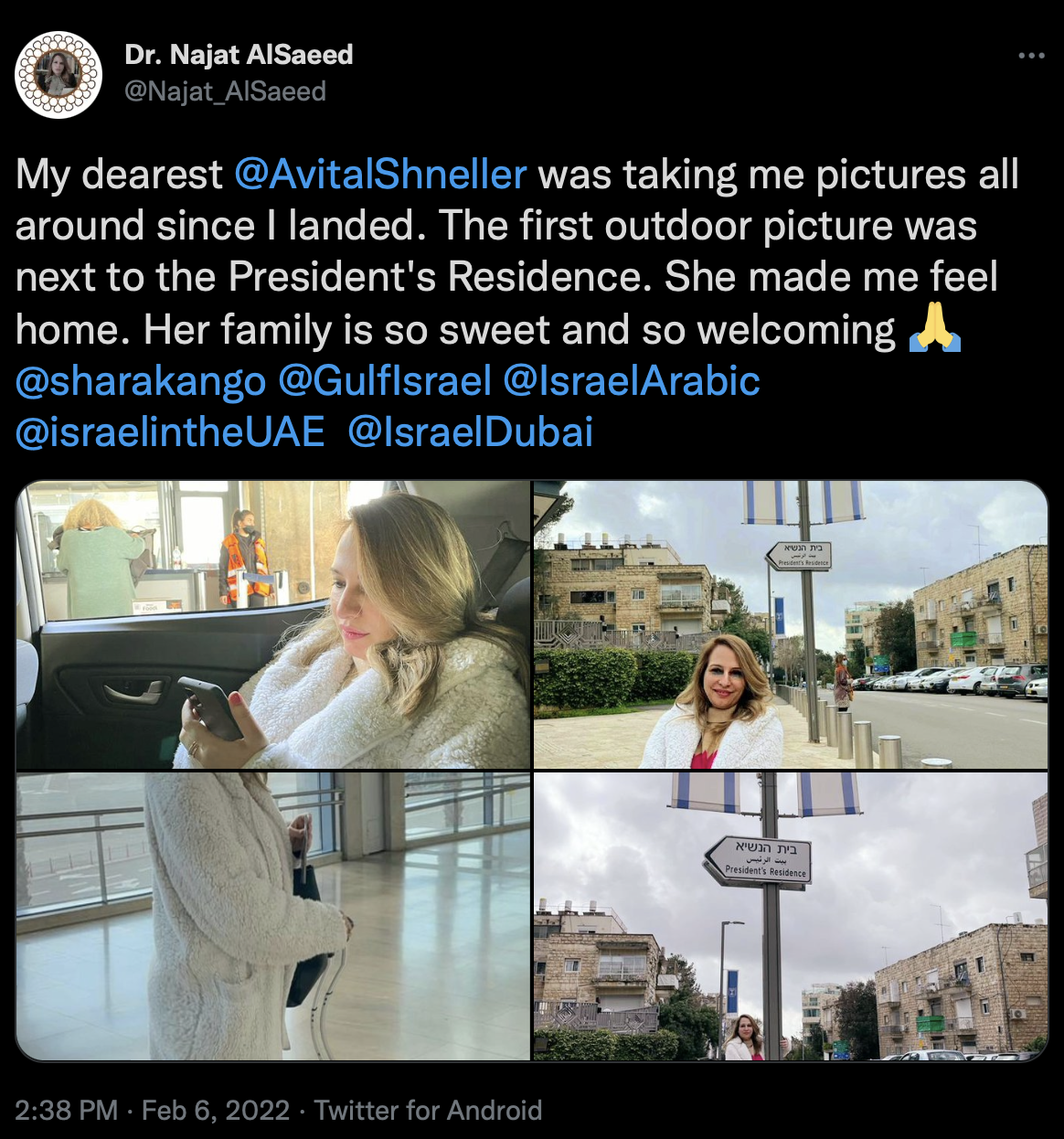Open the @GulfIsrael mention link
Screen dimensions: 1064x1139
pos(385,381)
